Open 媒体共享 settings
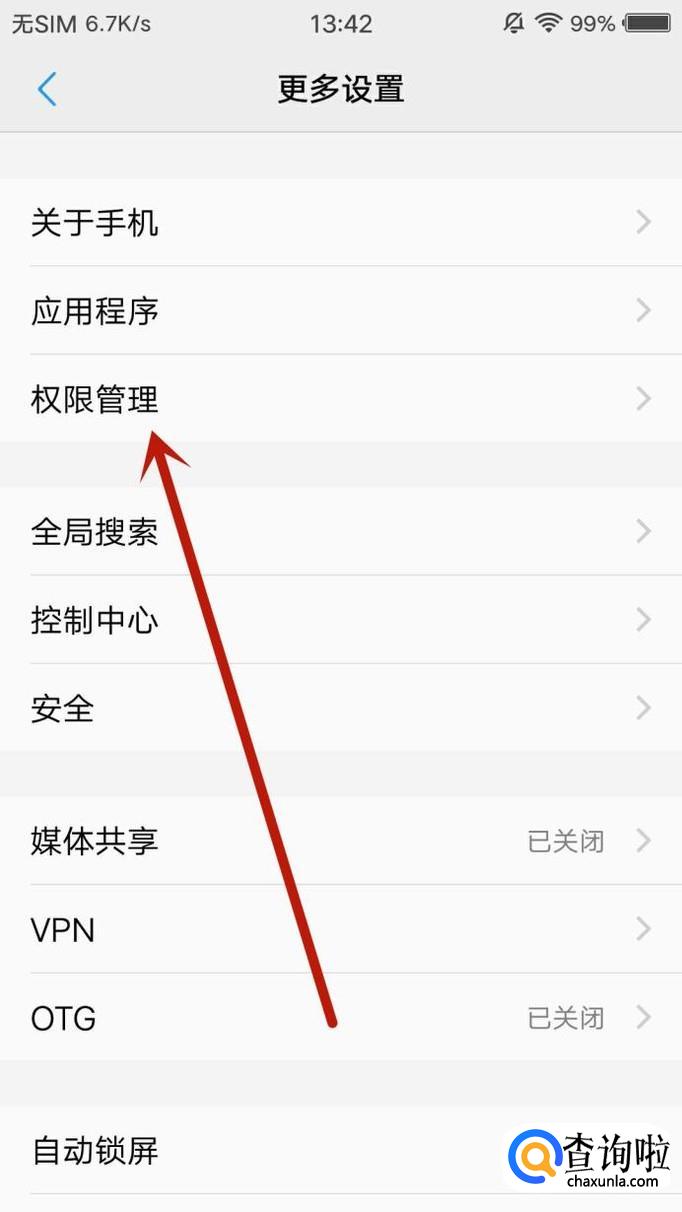The height and width of the screenshot is (1212, 682). (x=341, y=840)
